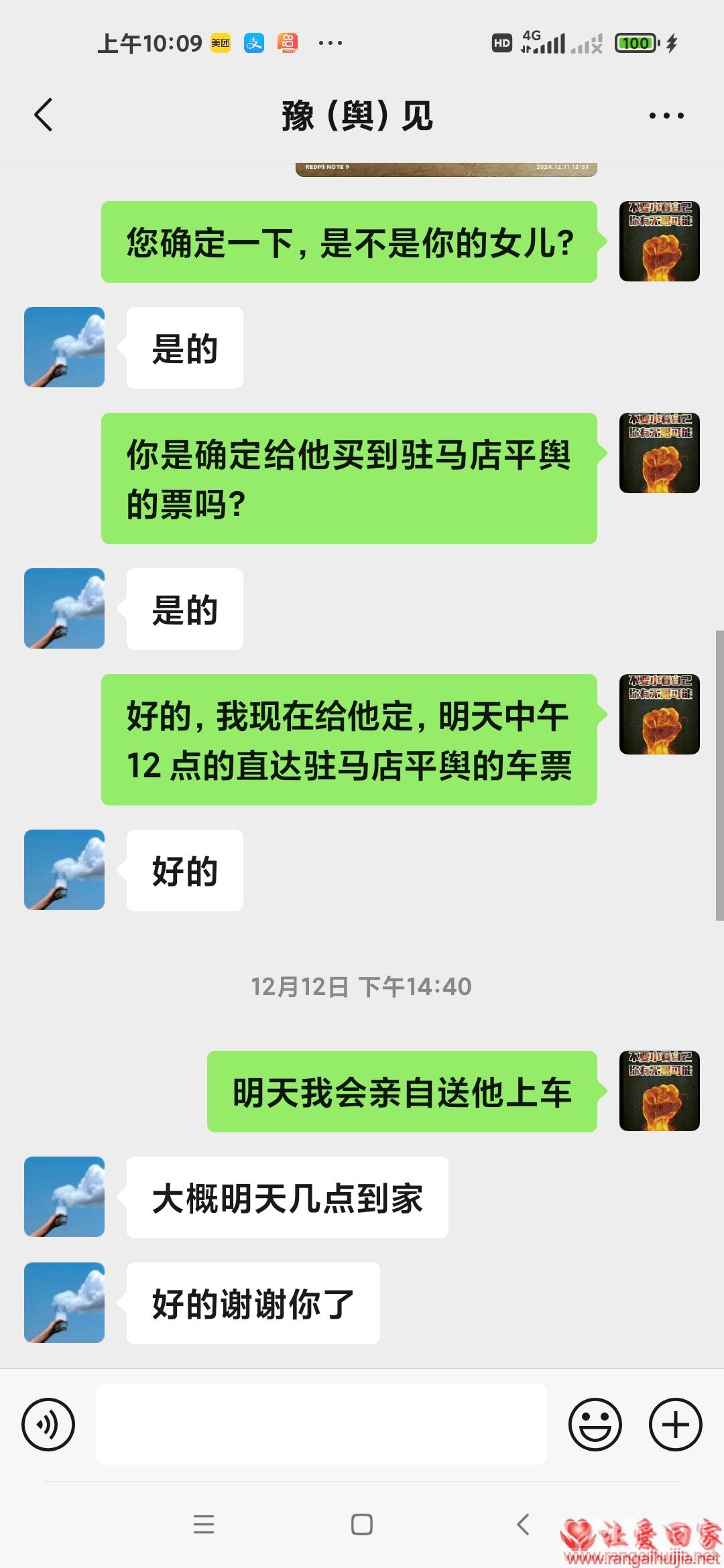Open the plus attachment menu
724x1568 pixels.
click(675, 1424)
